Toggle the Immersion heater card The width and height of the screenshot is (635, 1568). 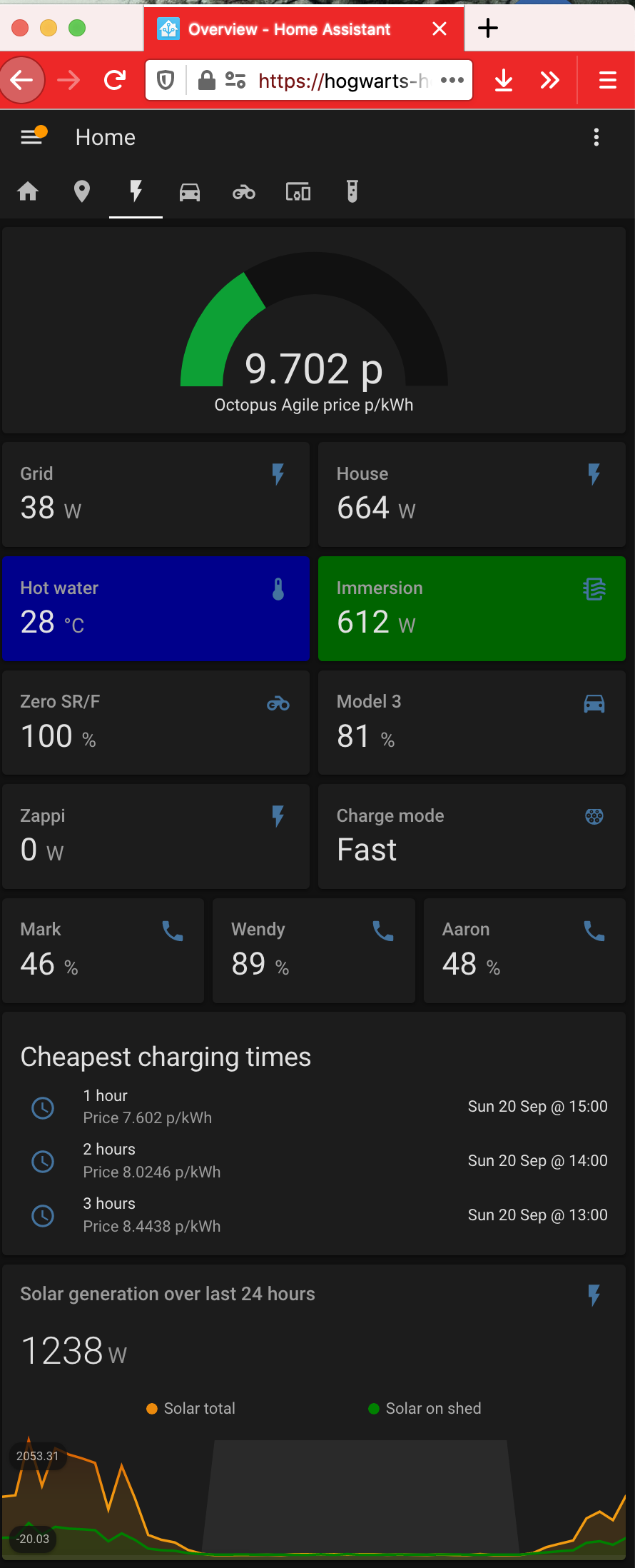471,608
